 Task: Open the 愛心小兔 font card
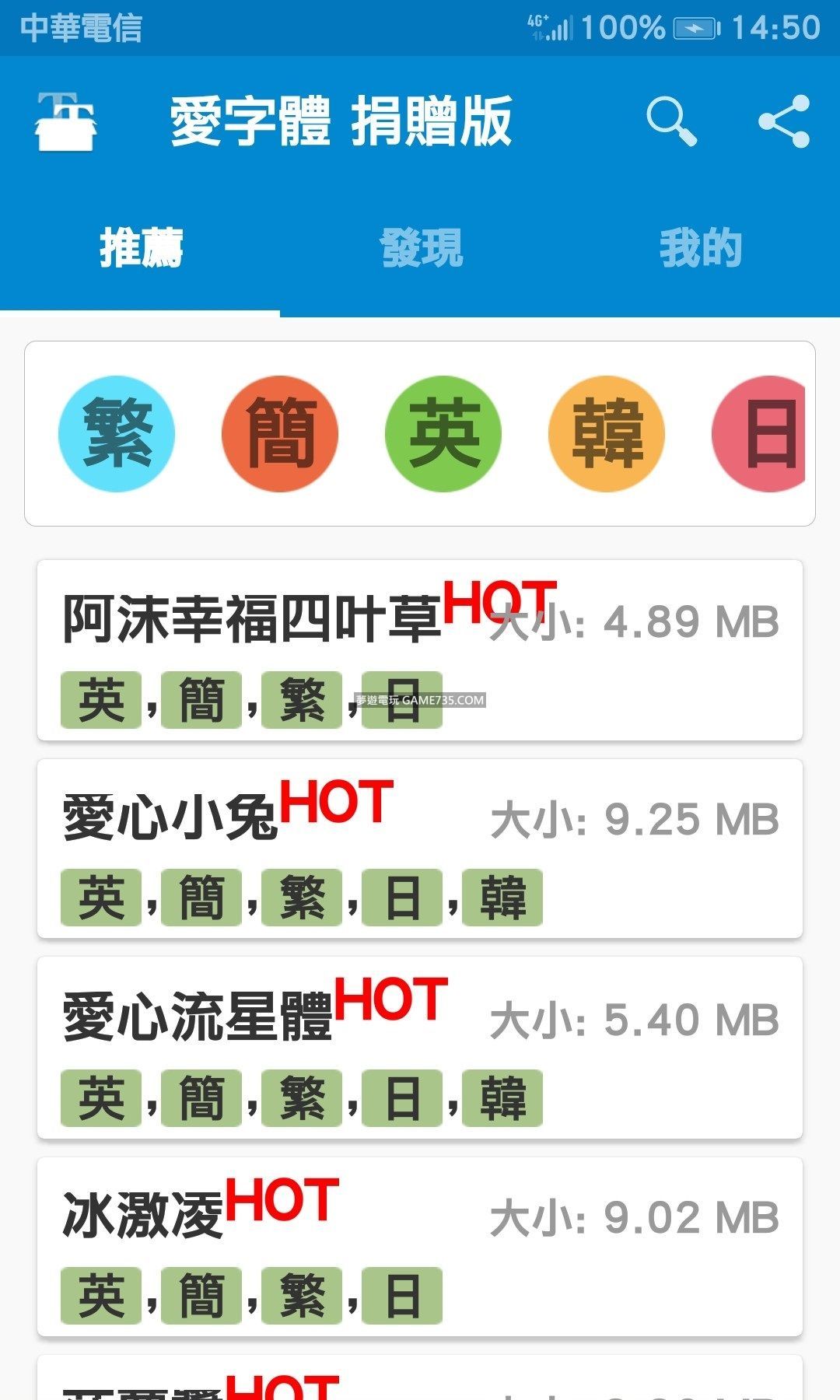click(x=420, y=849)
